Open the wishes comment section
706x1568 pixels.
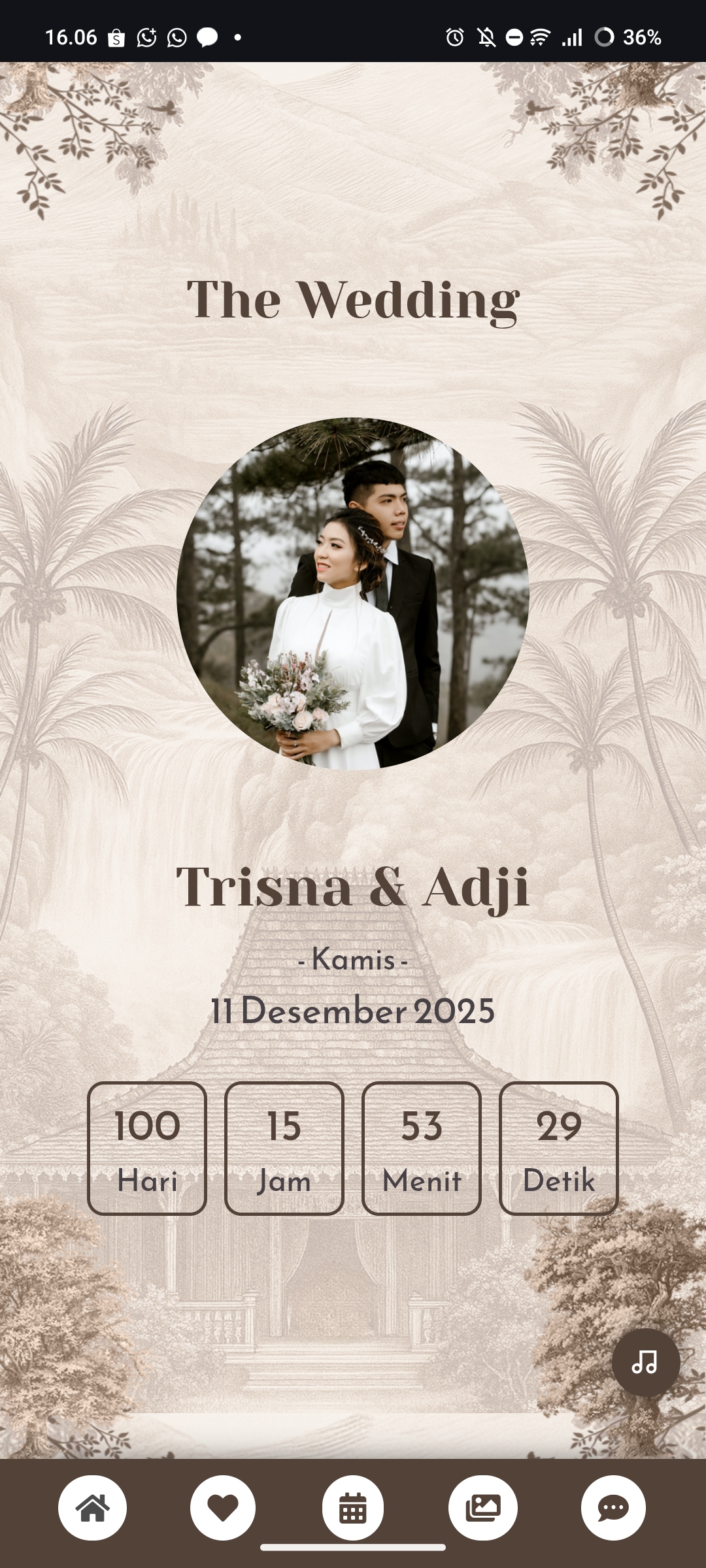[x=613, y=1508]
